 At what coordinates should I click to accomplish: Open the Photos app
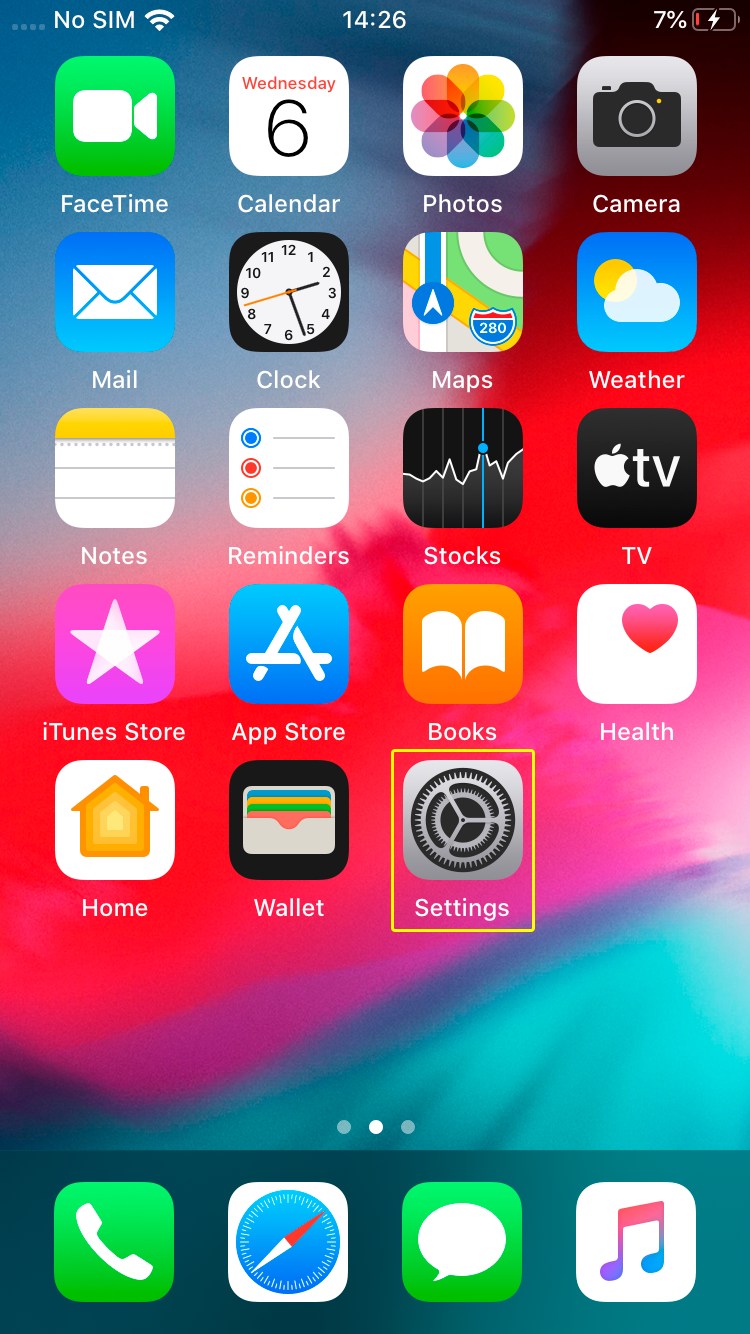point(463,116)
